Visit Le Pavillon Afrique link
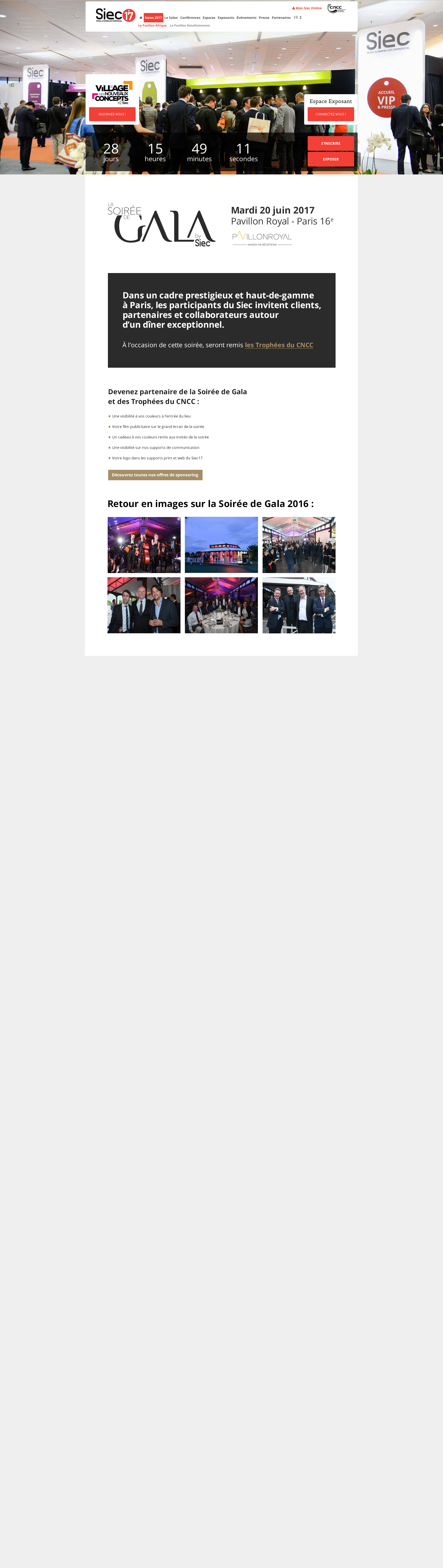Image resolution: width=443 pixels, height=1568 pixels. (x=152, y=26)
